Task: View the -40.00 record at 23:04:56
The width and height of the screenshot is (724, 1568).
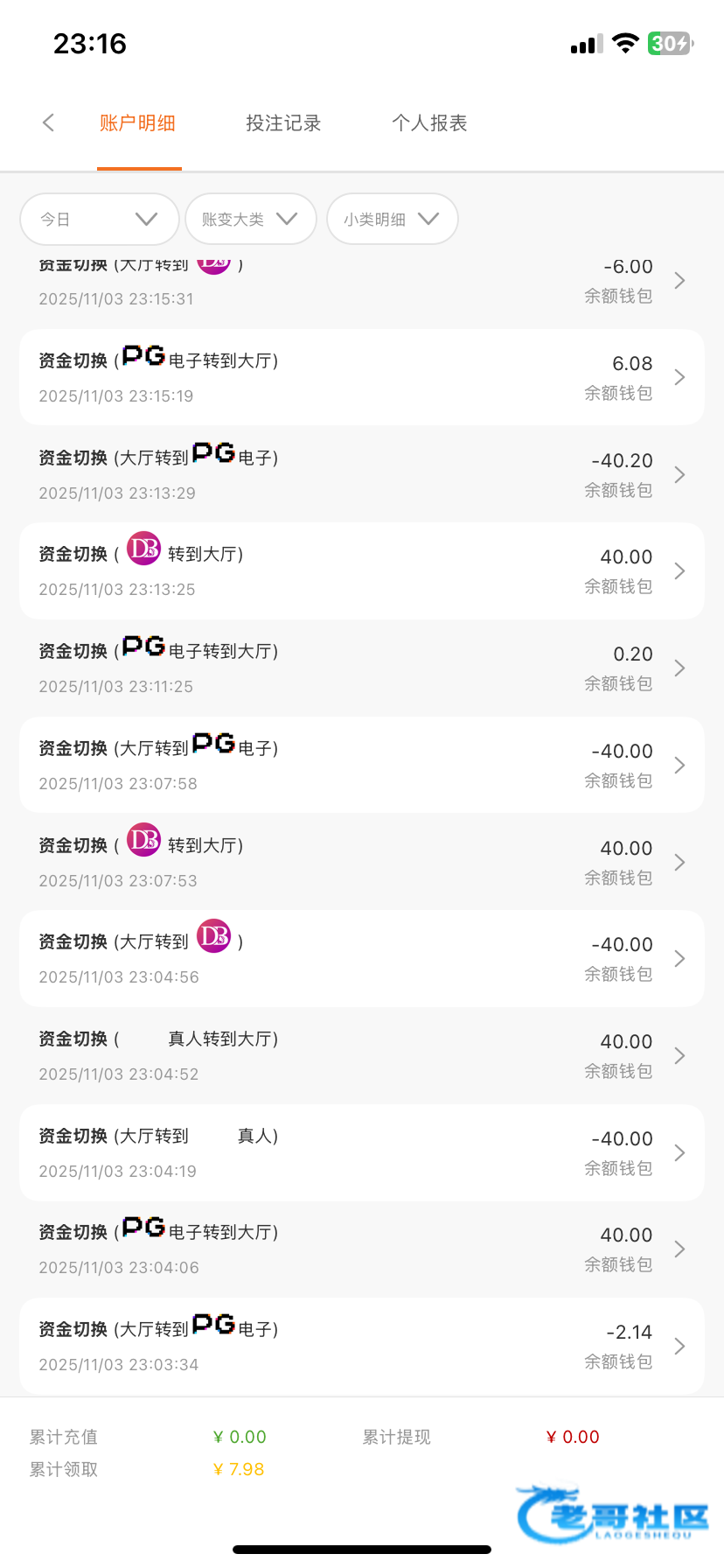Action: (361, 958)
